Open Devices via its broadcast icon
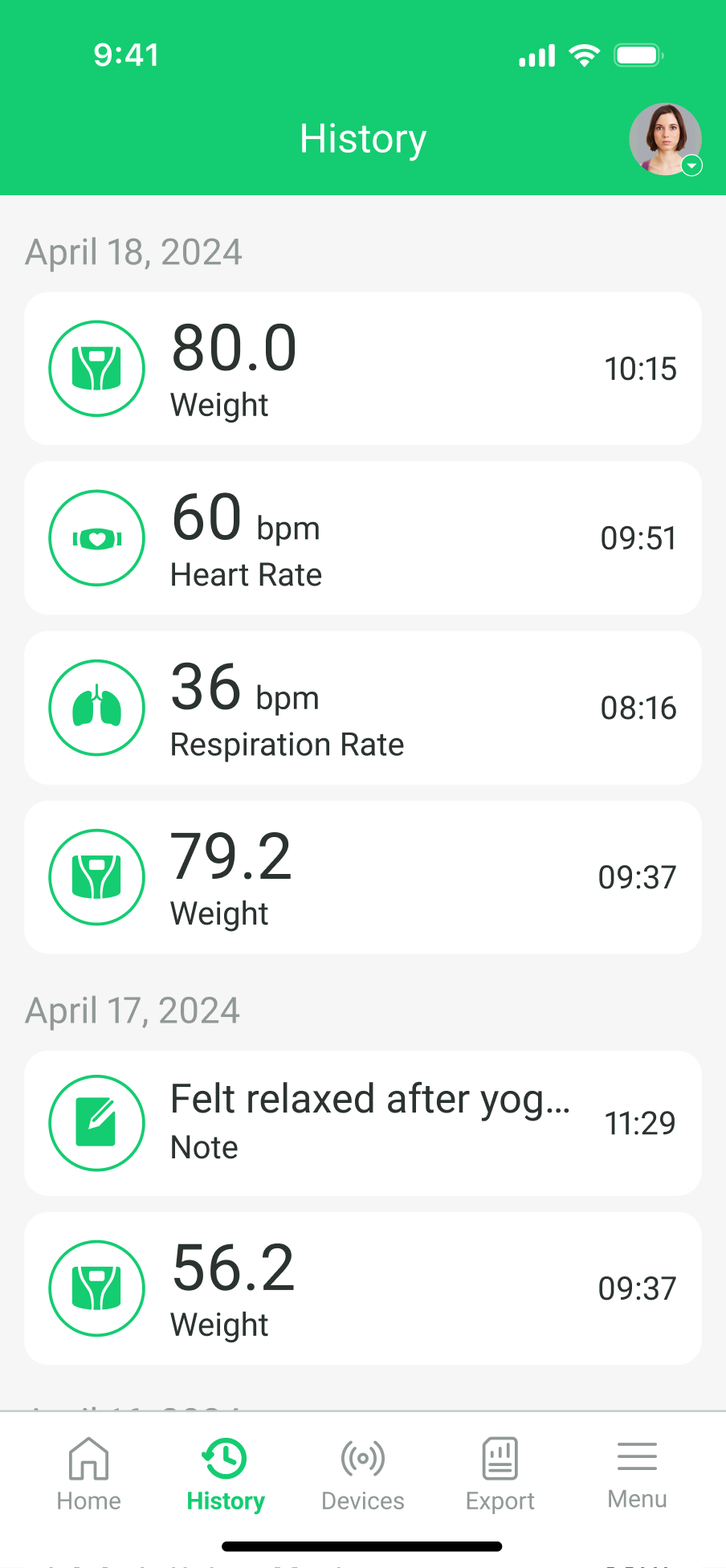 (362, 1457)
